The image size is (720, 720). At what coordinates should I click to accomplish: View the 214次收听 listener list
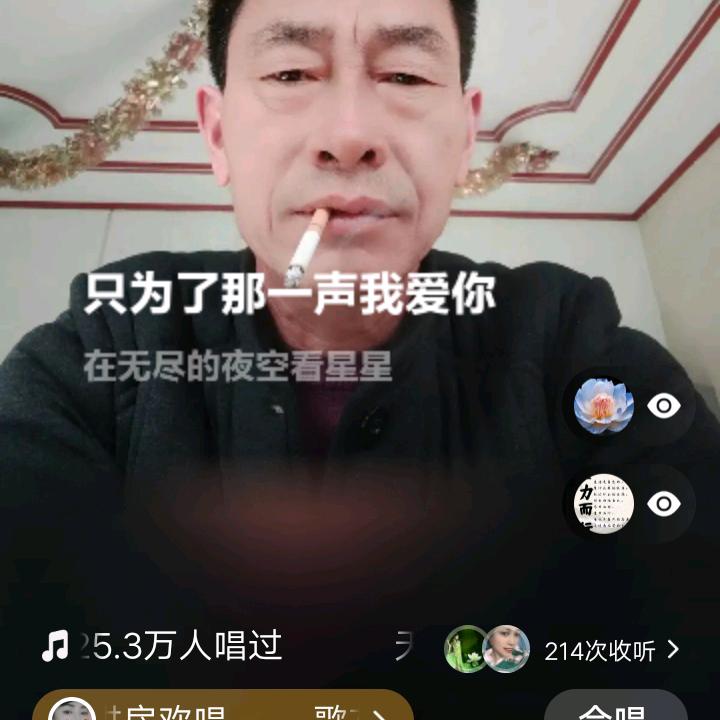(x=610, y=651)
